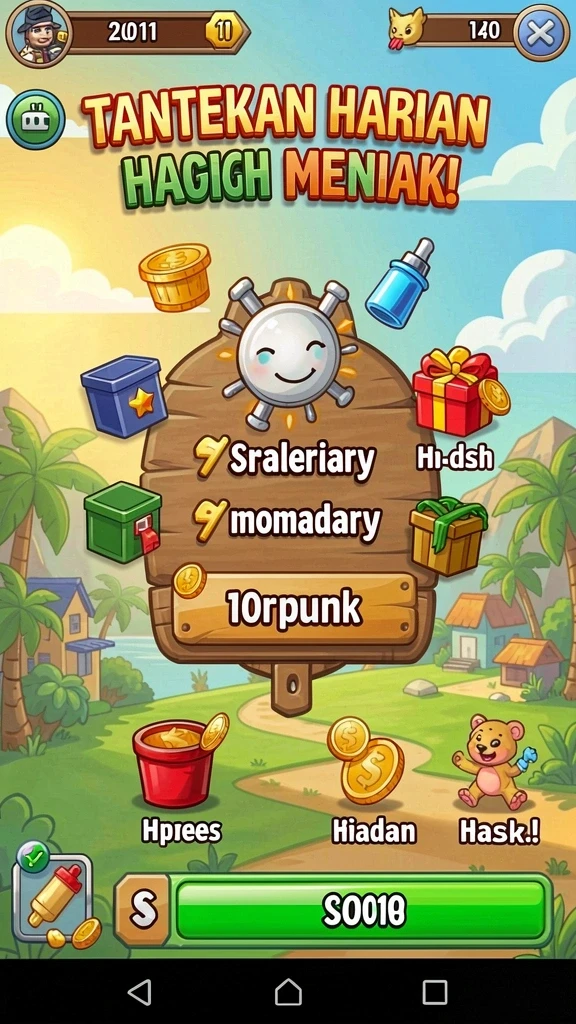Viewport: 576px width, 1024px height.
Task: Tap the green robot icon button
Action: 36,120
